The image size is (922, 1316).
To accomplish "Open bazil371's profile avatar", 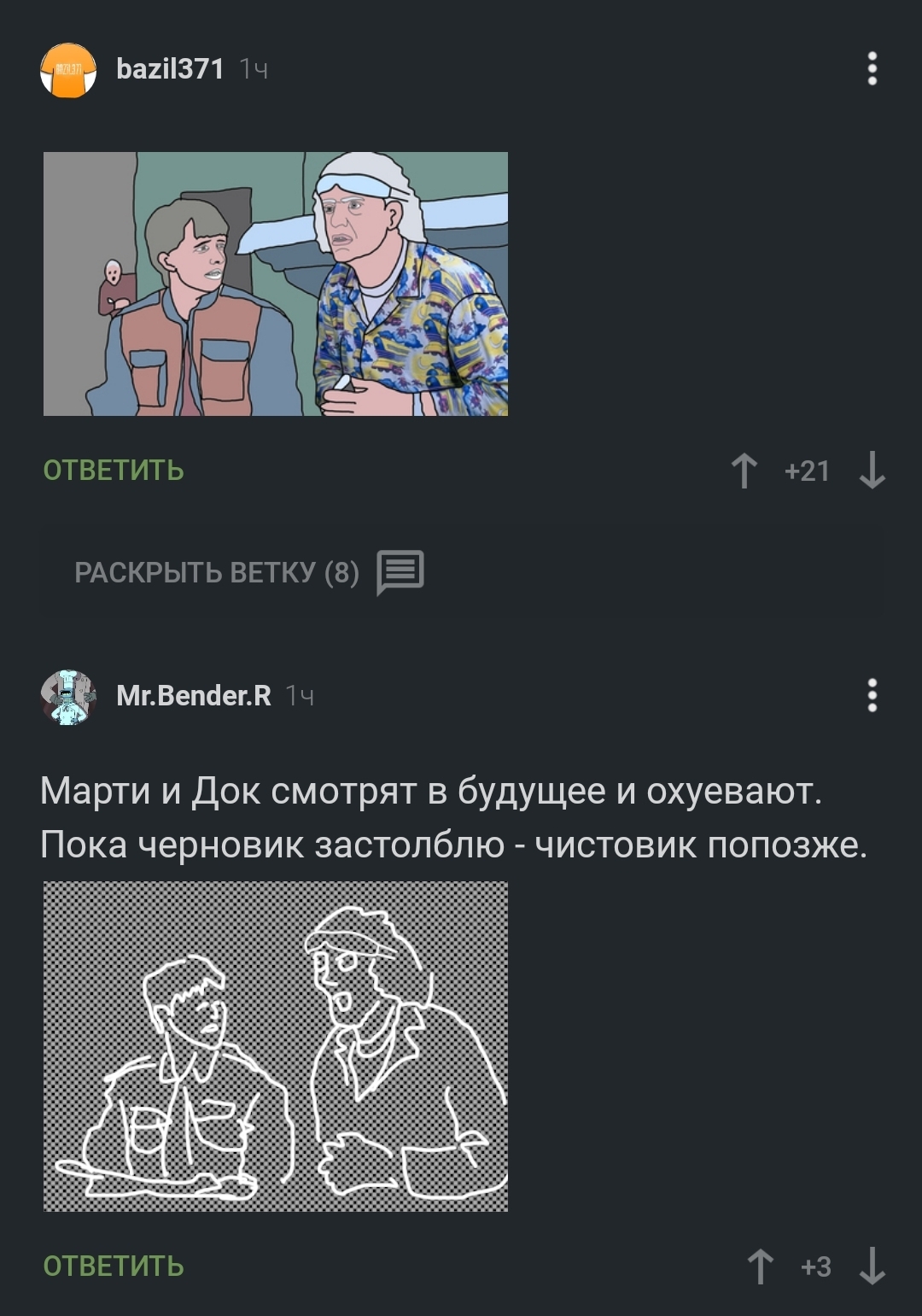I will [x=68, y=70].
